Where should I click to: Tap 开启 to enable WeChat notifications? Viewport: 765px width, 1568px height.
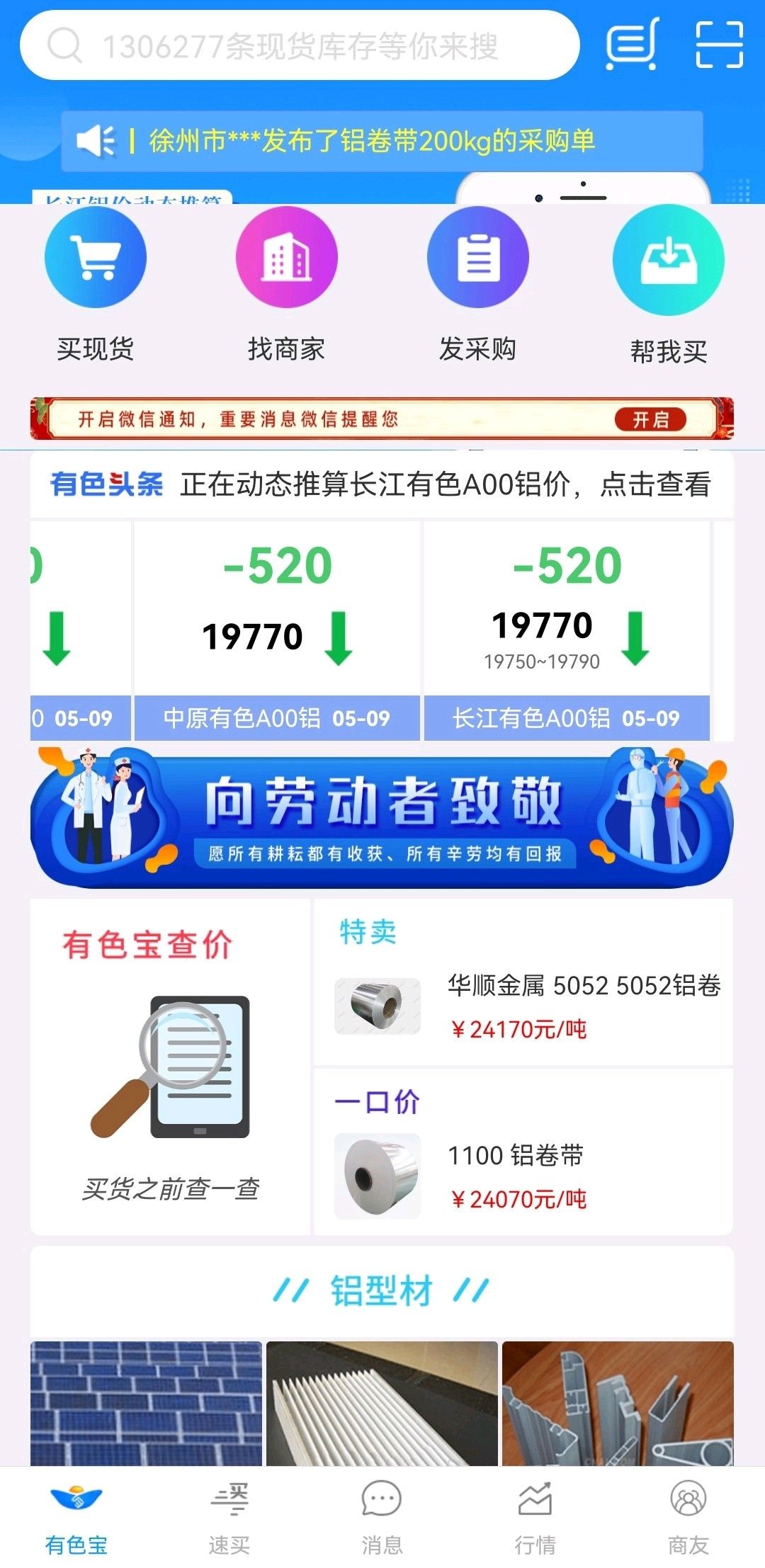pyautogui.click(x=650, y=419)
